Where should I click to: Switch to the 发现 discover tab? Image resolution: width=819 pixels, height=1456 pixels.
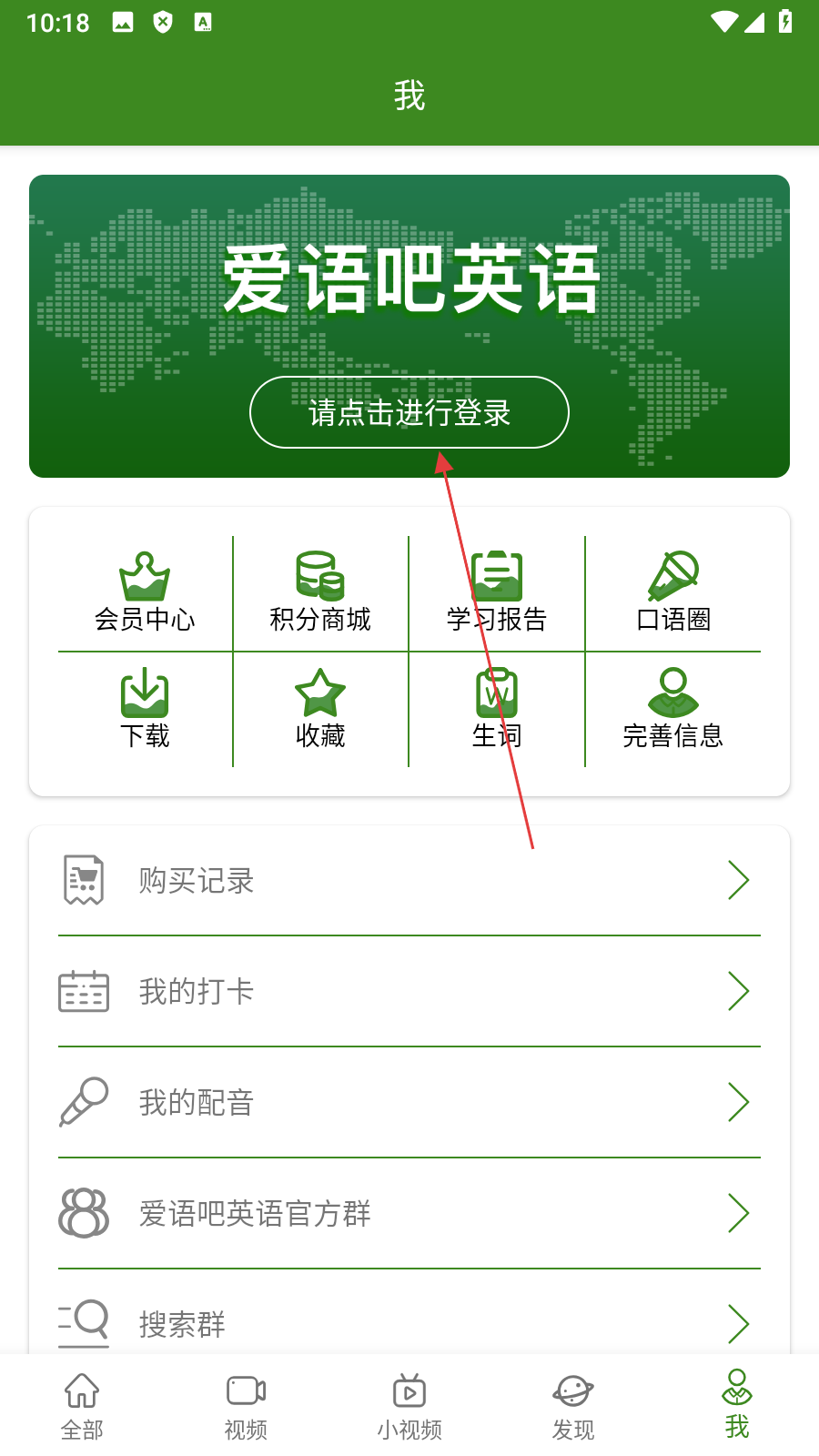(573, 1406)
